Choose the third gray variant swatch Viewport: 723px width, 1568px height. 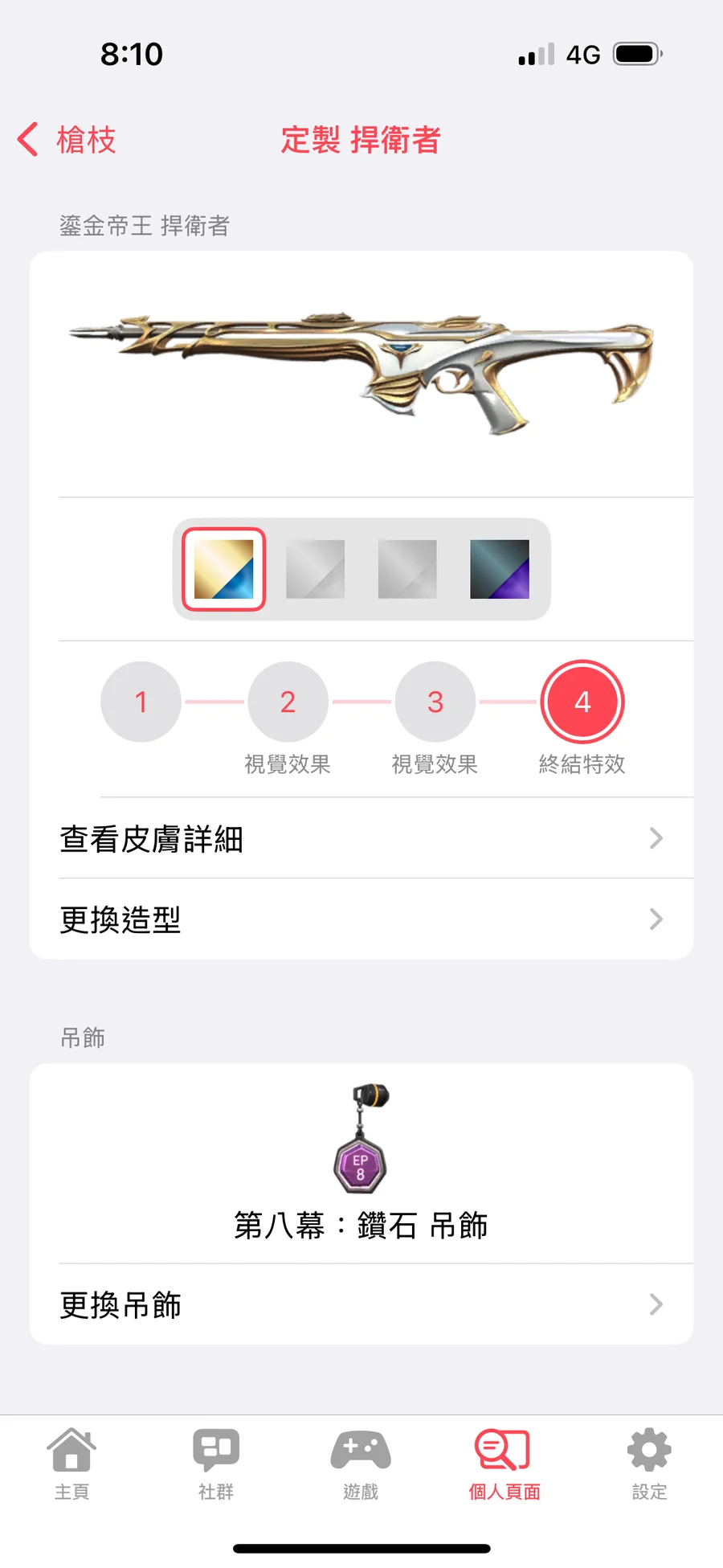point(407,569)
